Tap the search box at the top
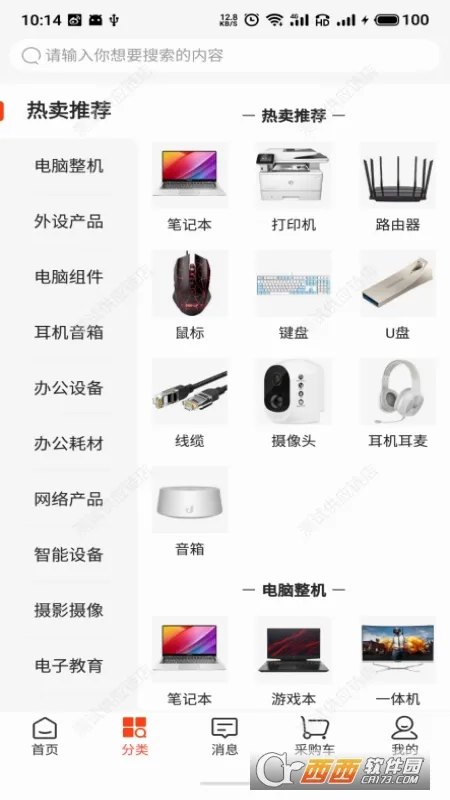Screen dimensions: 450x800 224,55
